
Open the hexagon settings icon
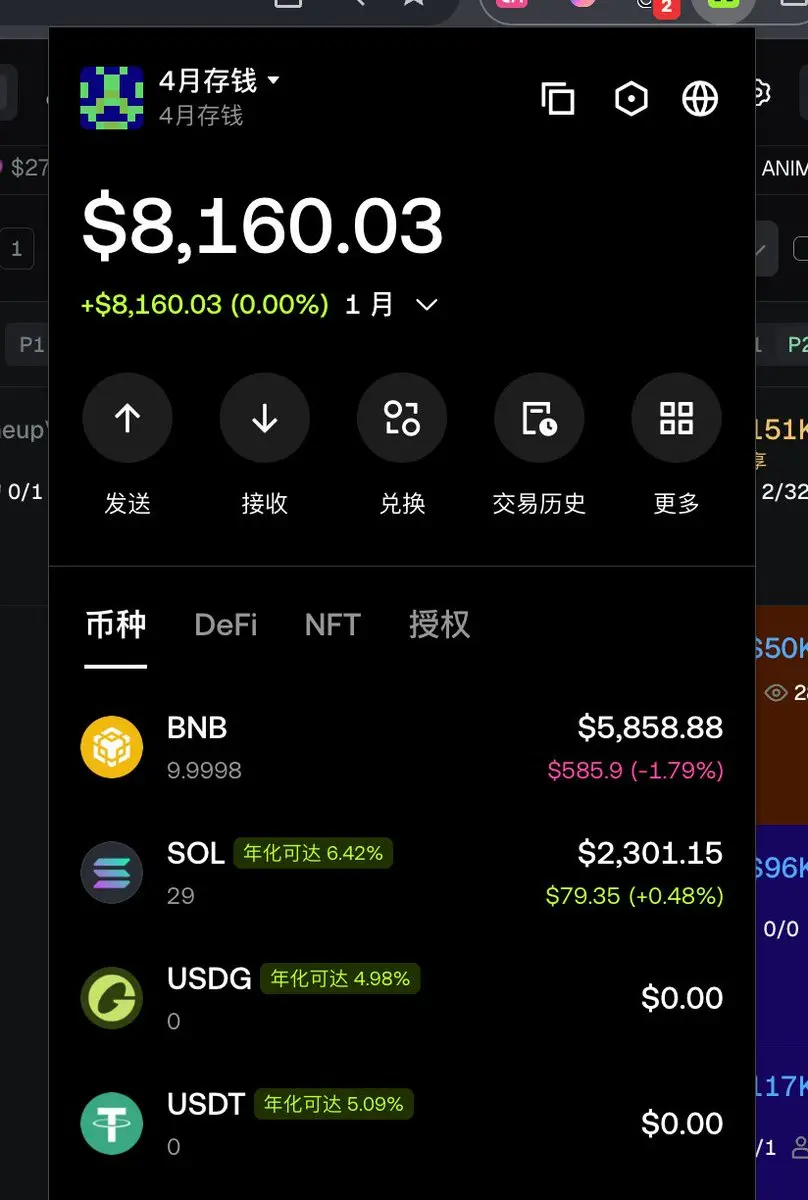[x=631, y=99]
